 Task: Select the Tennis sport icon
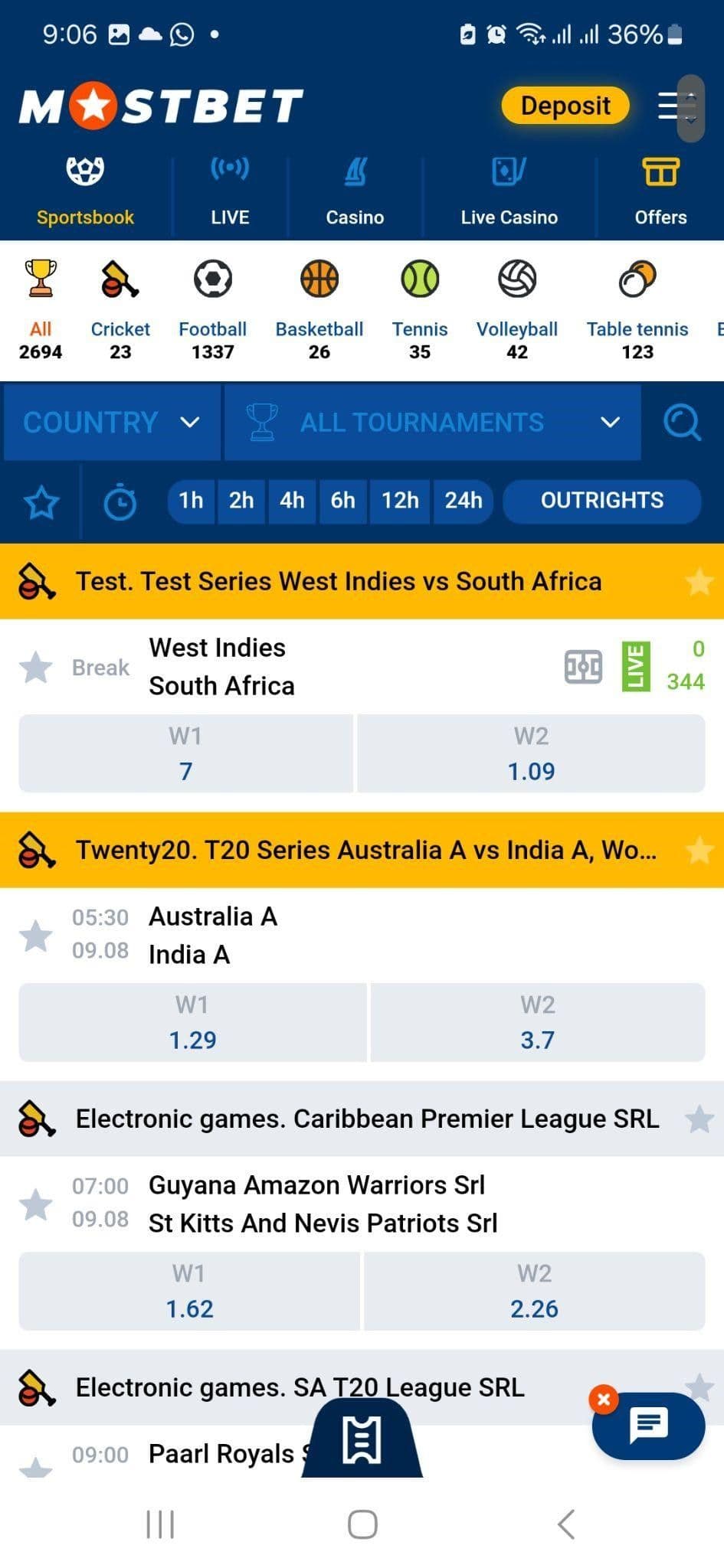[420, 279]
